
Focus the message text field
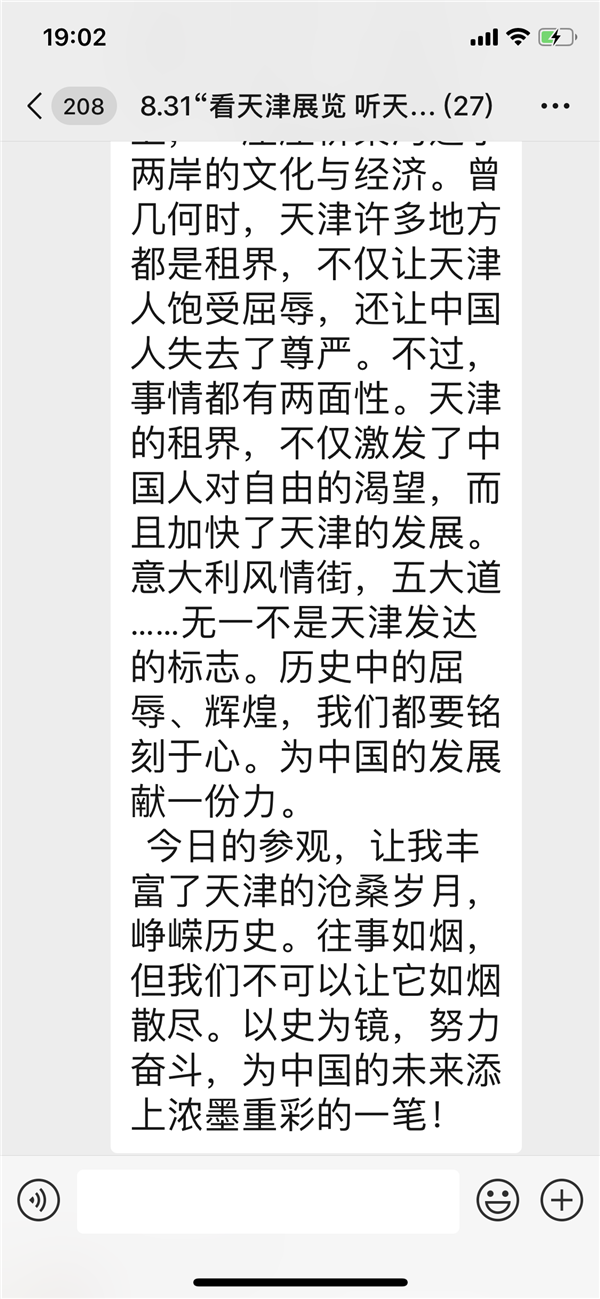(x=268, y=1200)
